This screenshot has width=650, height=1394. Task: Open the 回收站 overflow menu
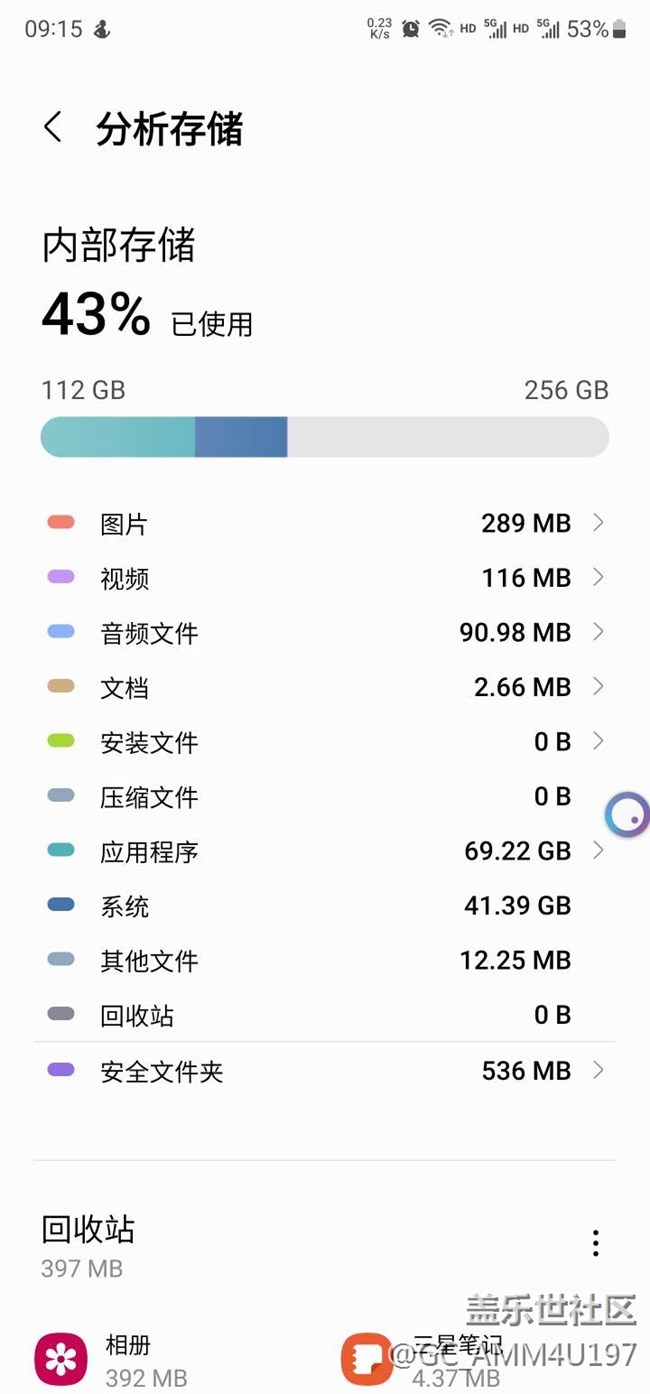point(596,1243)
